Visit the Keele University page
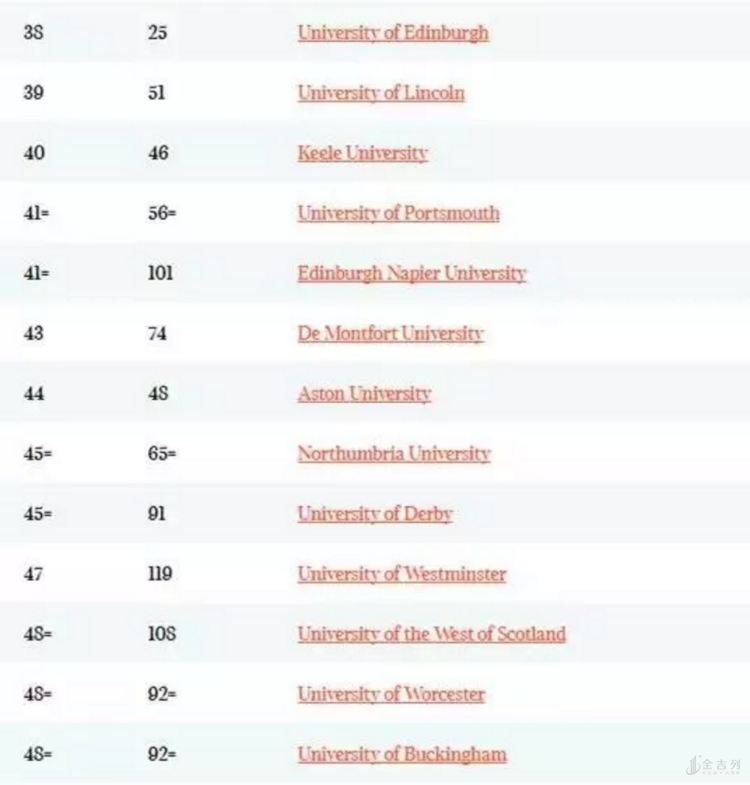The width and height of the screenshot is (750, 785). coord(362,153)
